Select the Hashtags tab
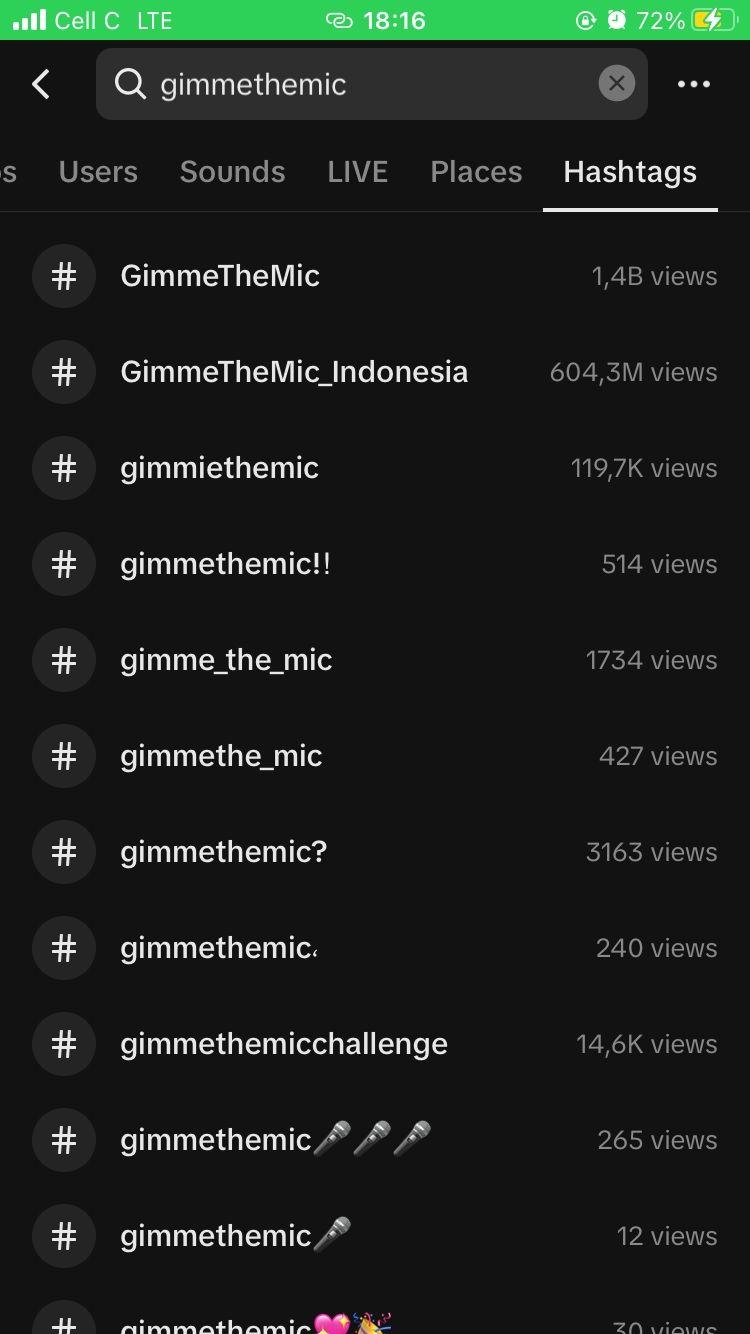This screenshot has width=750, height=1334. tap(630, 172)
